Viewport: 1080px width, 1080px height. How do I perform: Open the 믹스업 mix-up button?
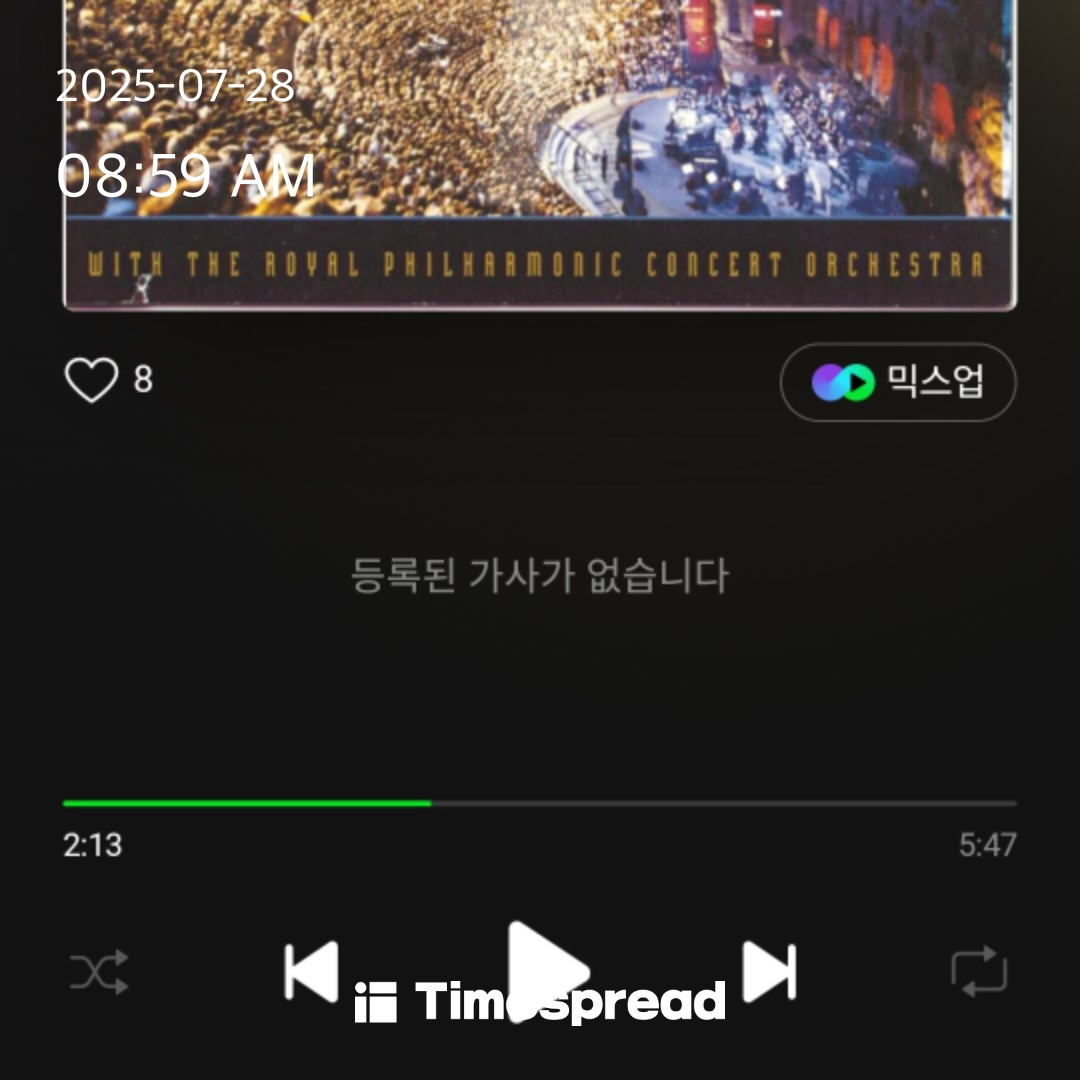897,382
